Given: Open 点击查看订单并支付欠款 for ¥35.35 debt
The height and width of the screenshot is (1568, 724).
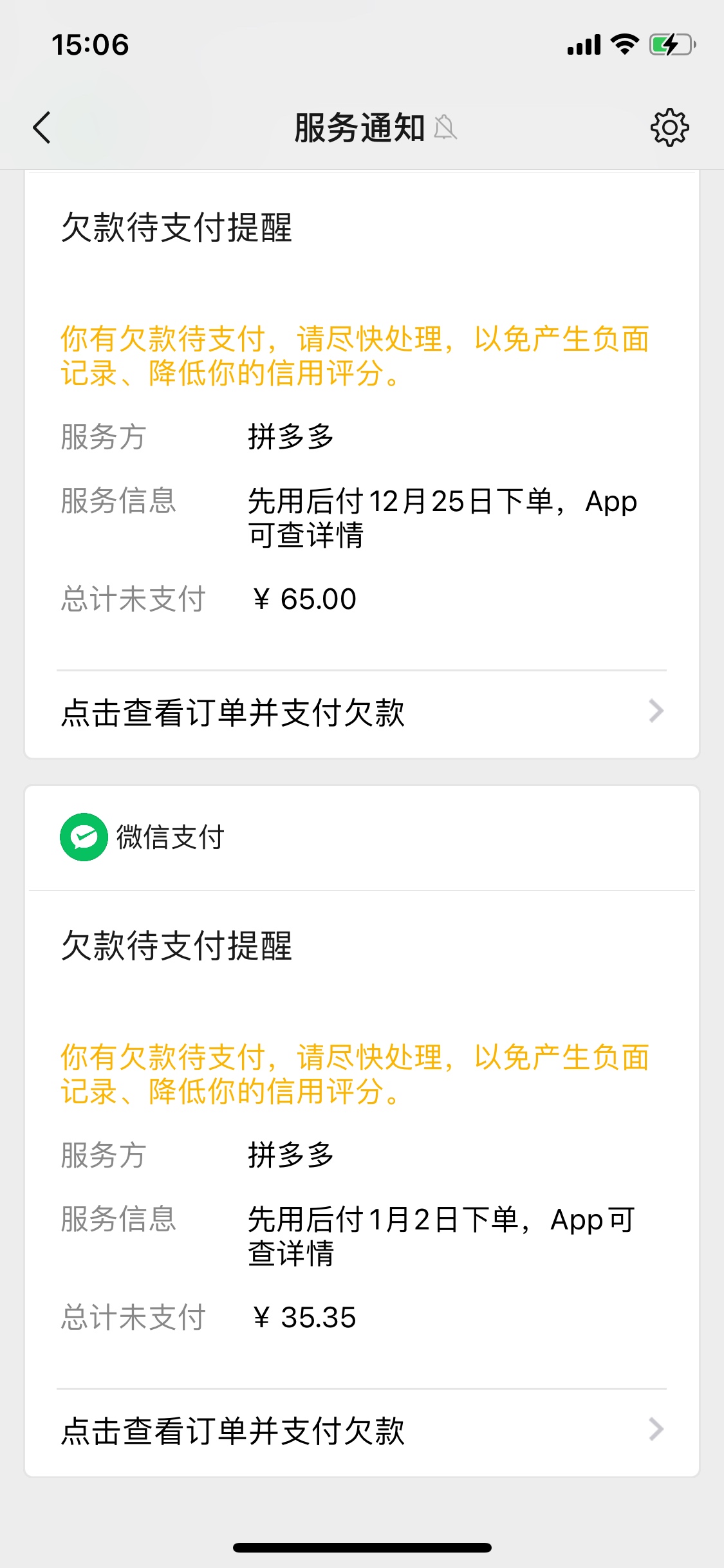Looking at the screenshot, I should tap(362, 1431).
